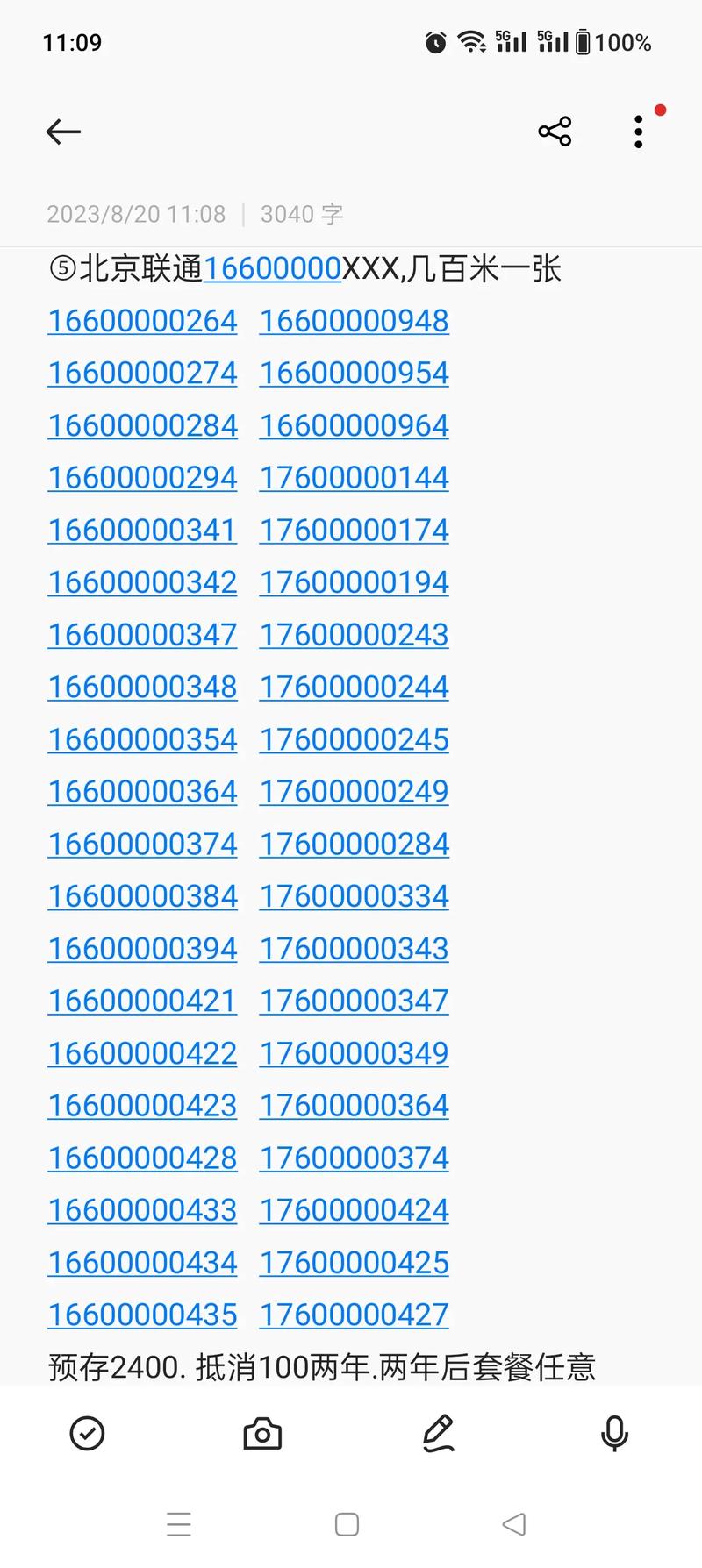Screen dimensions: 702x1568
Task: Open the 16600000435 number link
Action: pyautogui.click(x=142, y=1315)
